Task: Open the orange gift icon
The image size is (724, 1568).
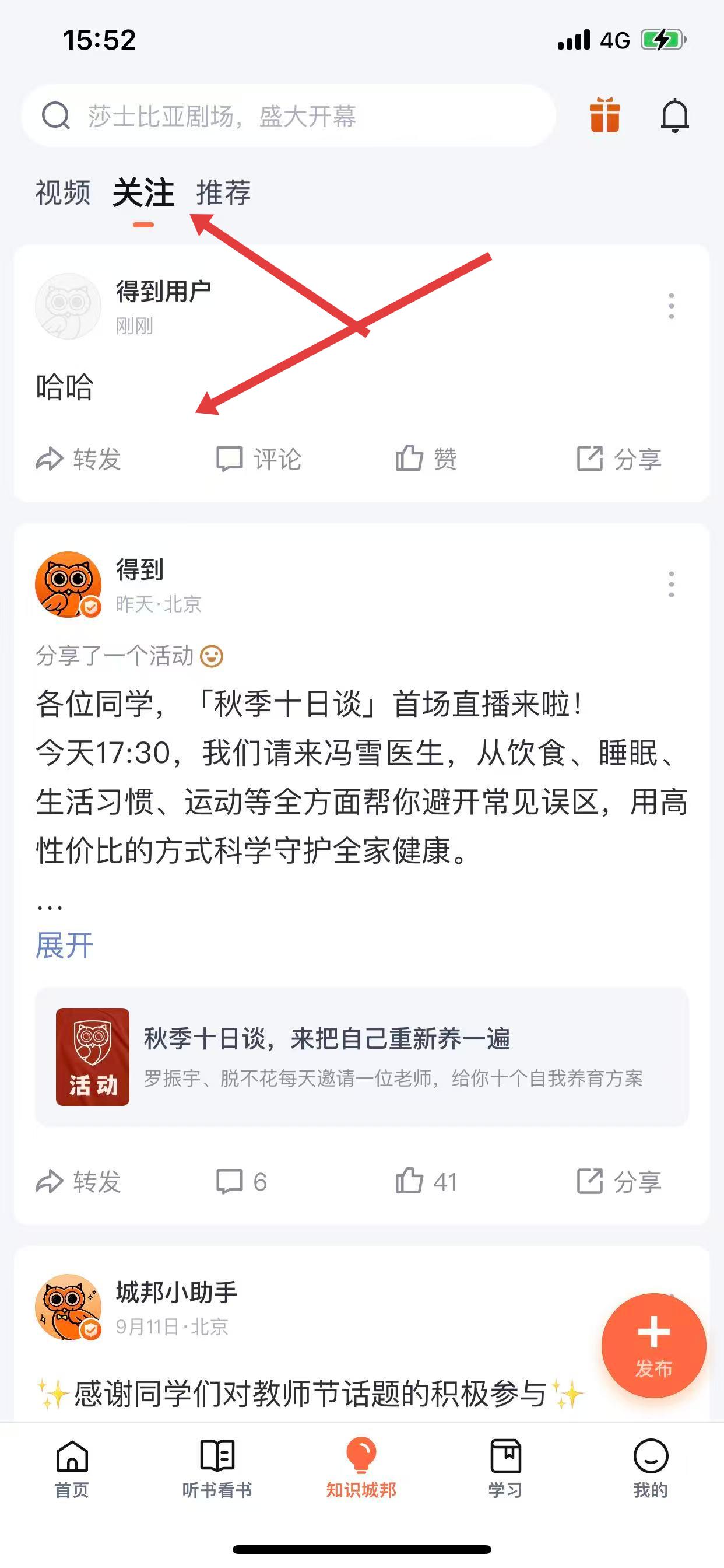Action: coord(604,115)
